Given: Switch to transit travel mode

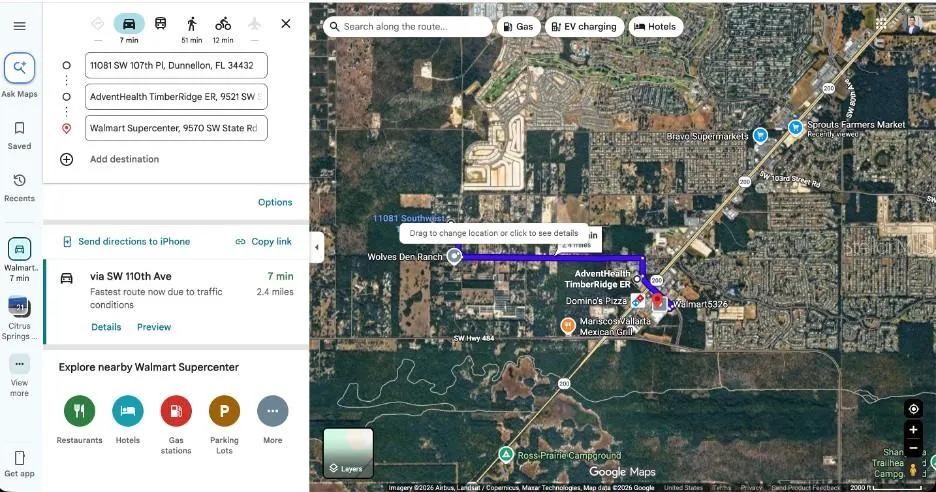Looking at the screenshot, I should pos(161,23).
